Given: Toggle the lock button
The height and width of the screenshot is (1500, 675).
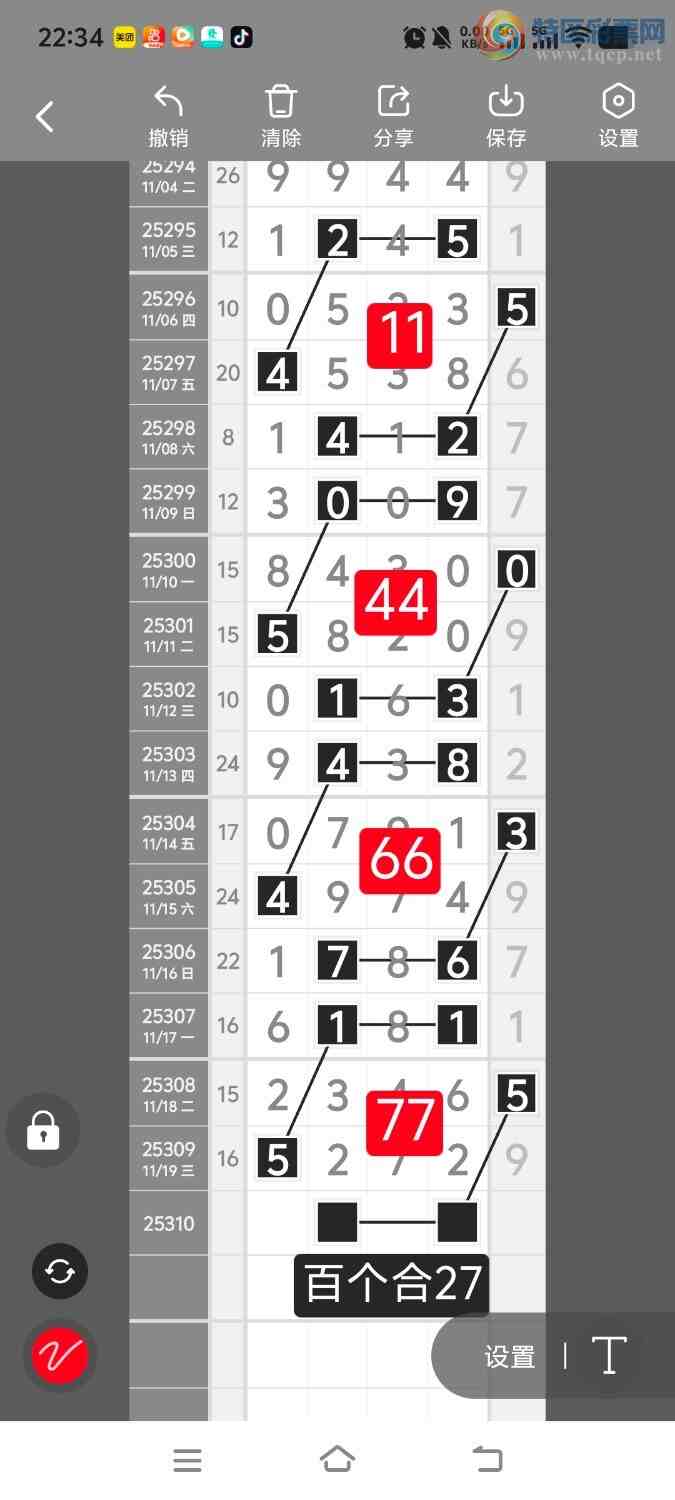Looking at the screenshot, I should [43, 1131].
